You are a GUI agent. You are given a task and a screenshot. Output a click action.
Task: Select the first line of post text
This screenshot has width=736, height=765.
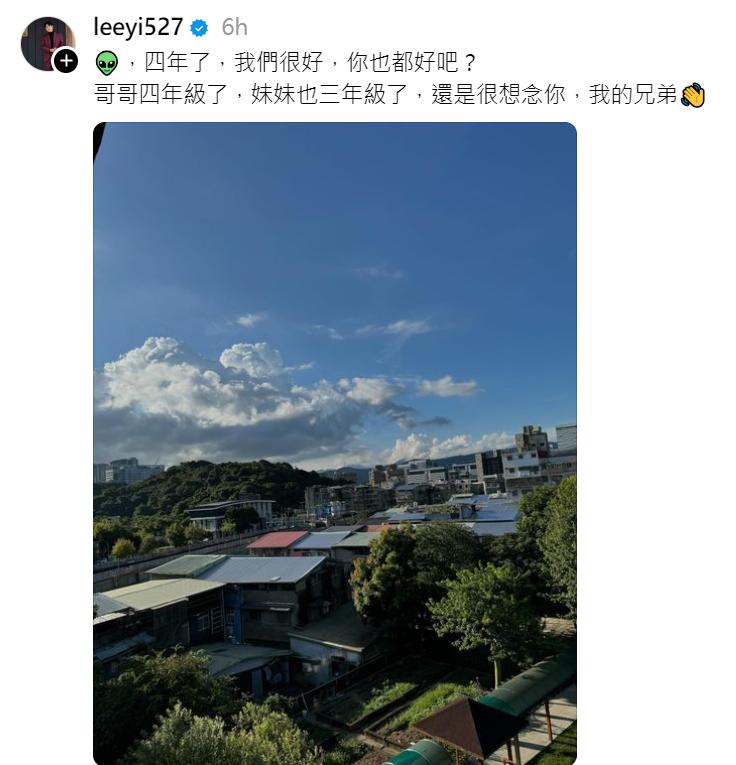pyautogui.click(x=280, y=62)
